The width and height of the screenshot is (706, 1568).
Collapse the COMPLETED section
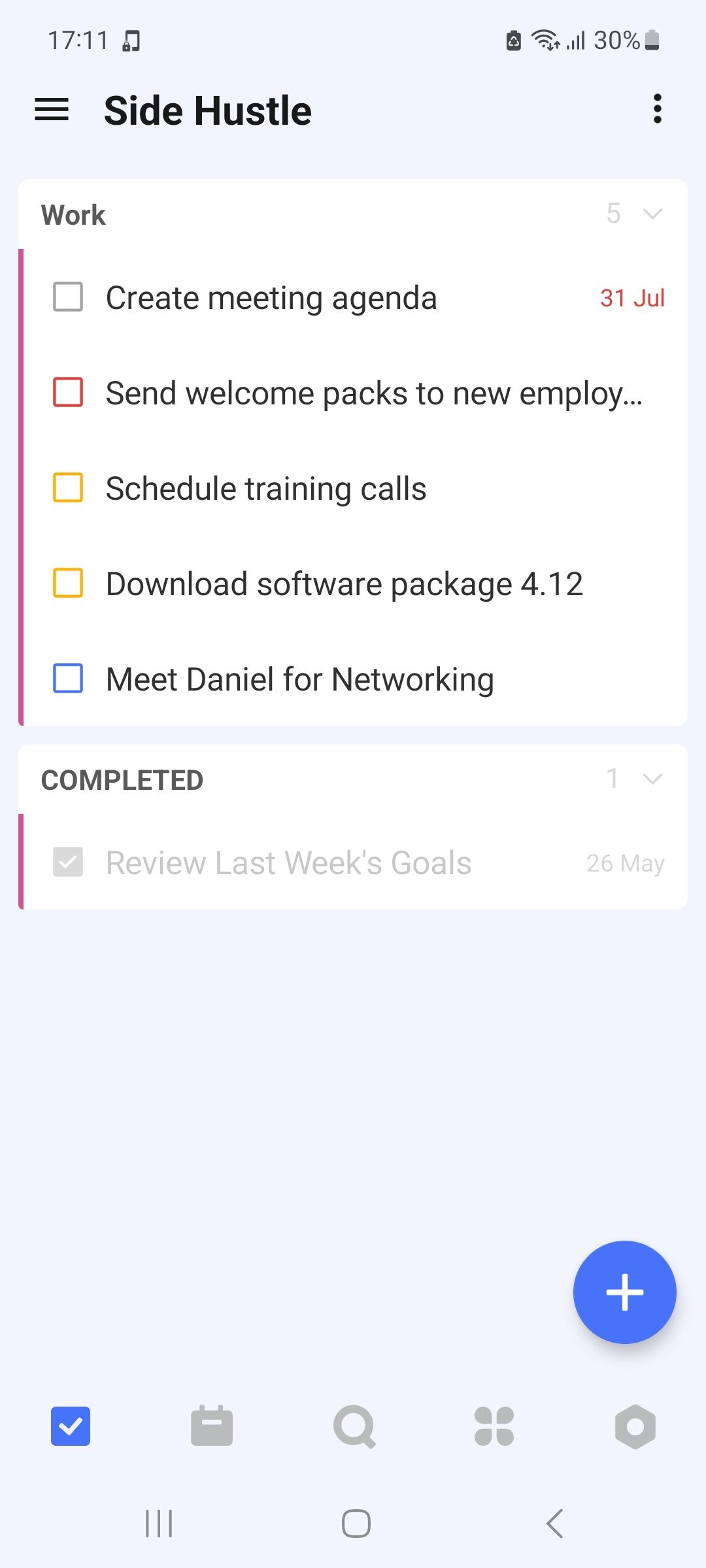coord(652,778)
